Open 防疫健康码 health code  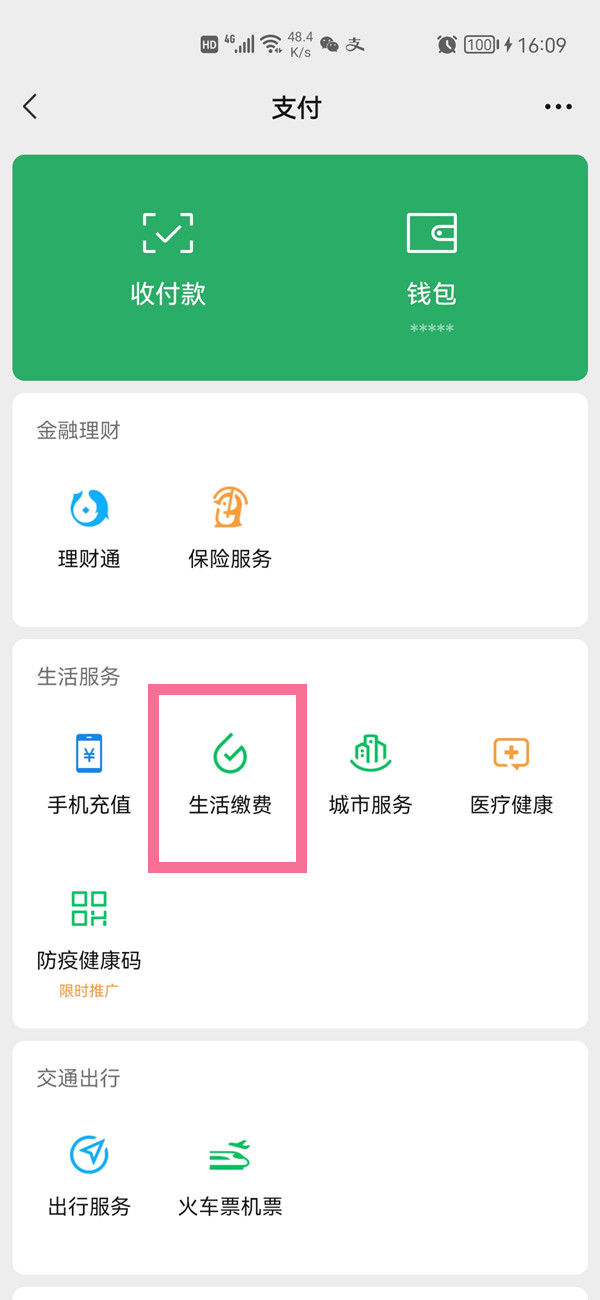pos(89,930)
